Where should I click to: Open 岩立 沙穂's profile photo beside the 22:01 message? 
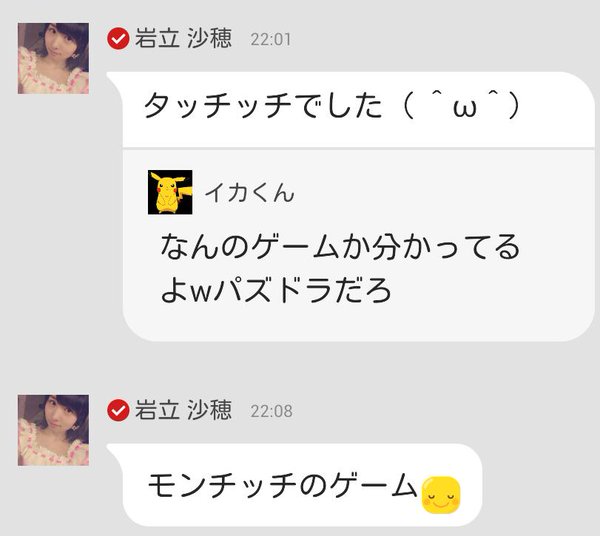coord(53,58)
